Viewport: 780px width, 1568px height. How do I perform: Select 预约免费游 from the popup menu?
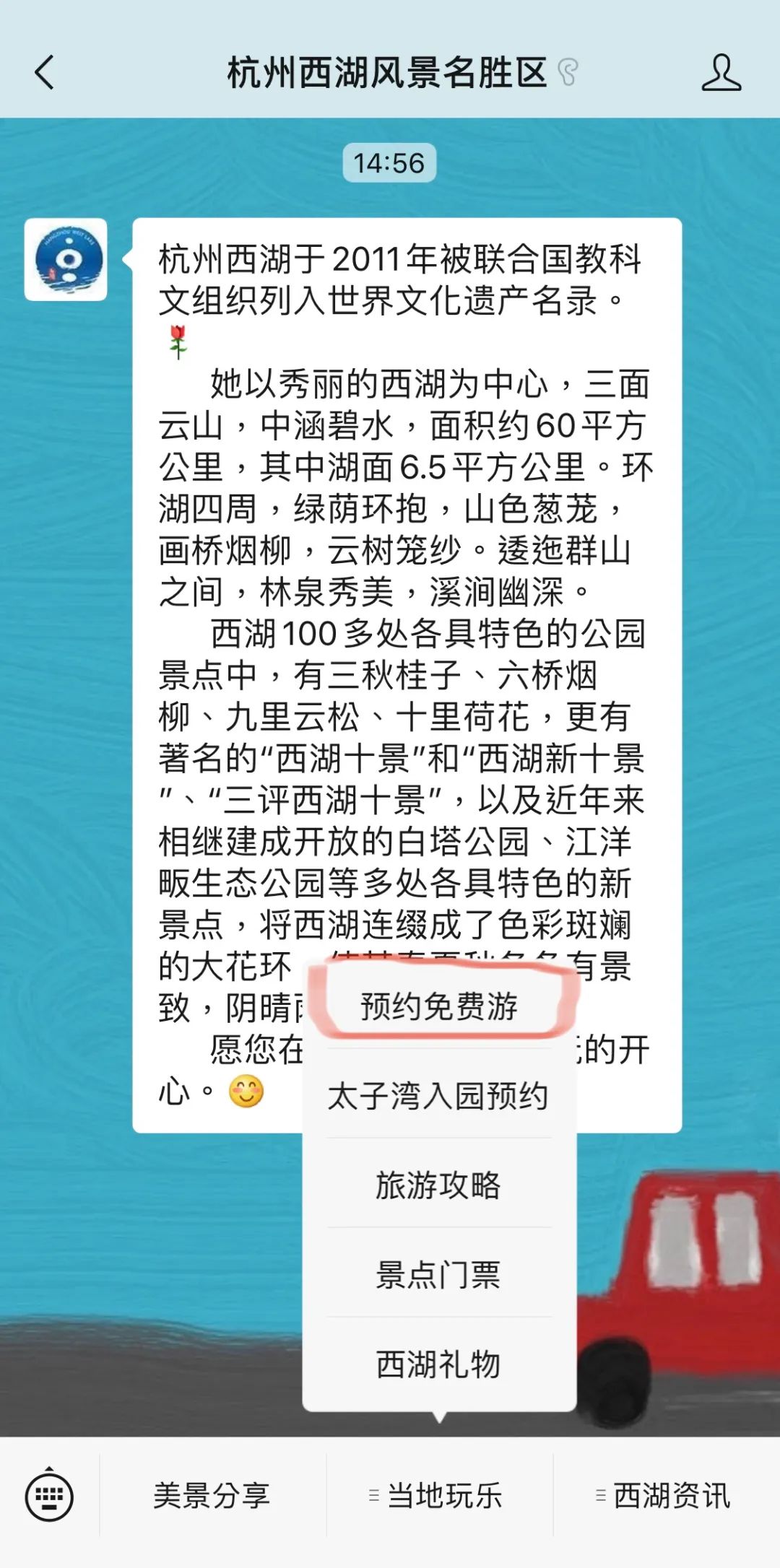(439, 1006)
